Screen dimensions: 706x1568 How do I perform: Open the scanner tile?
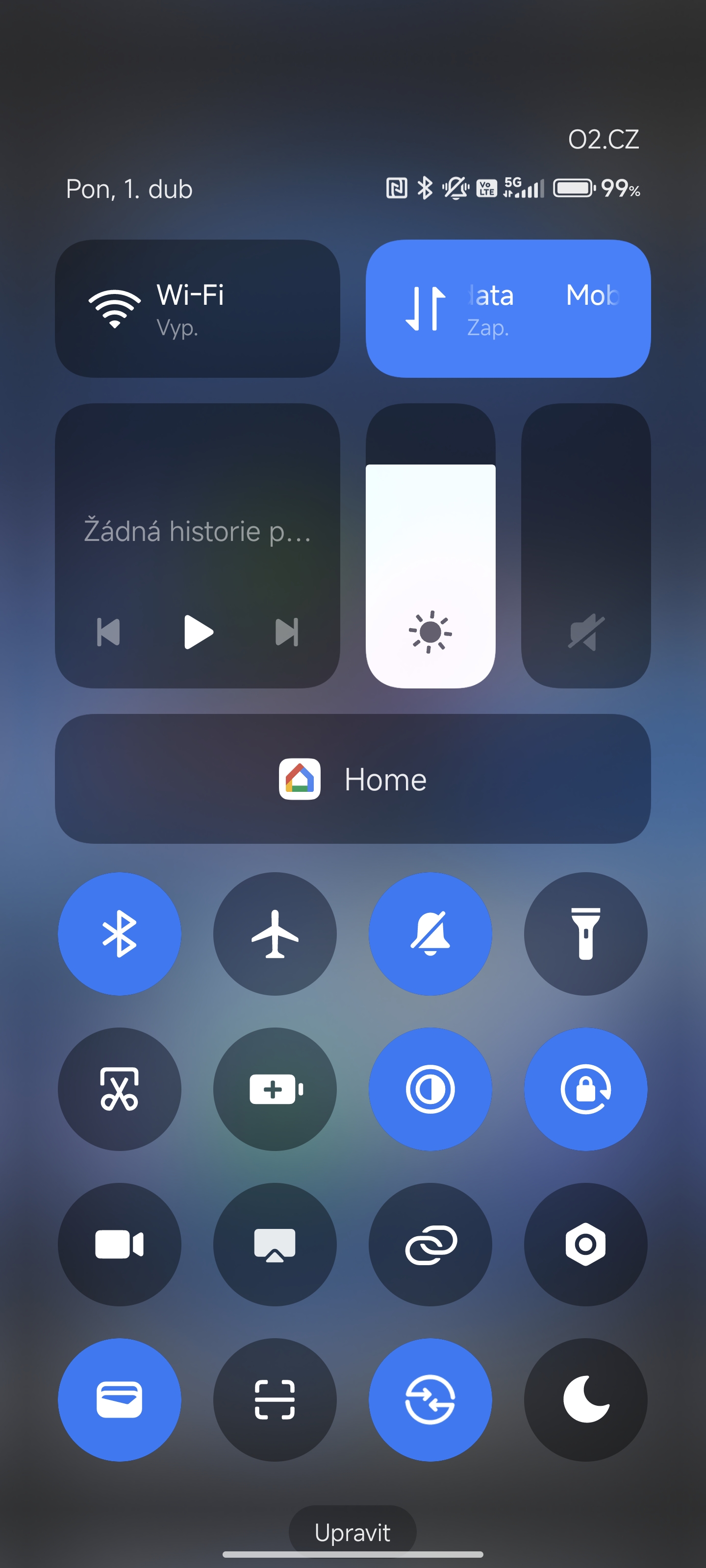point(275,1399)
